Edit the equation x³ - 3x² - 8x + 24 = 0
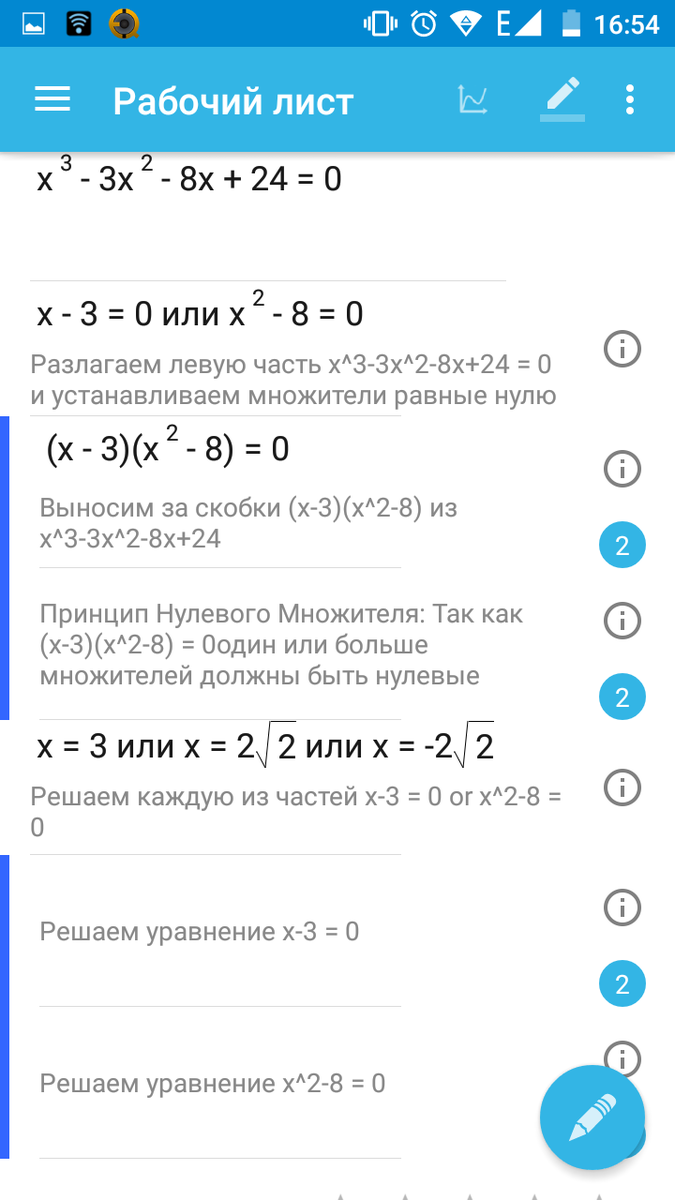 [x=190, y=180]
